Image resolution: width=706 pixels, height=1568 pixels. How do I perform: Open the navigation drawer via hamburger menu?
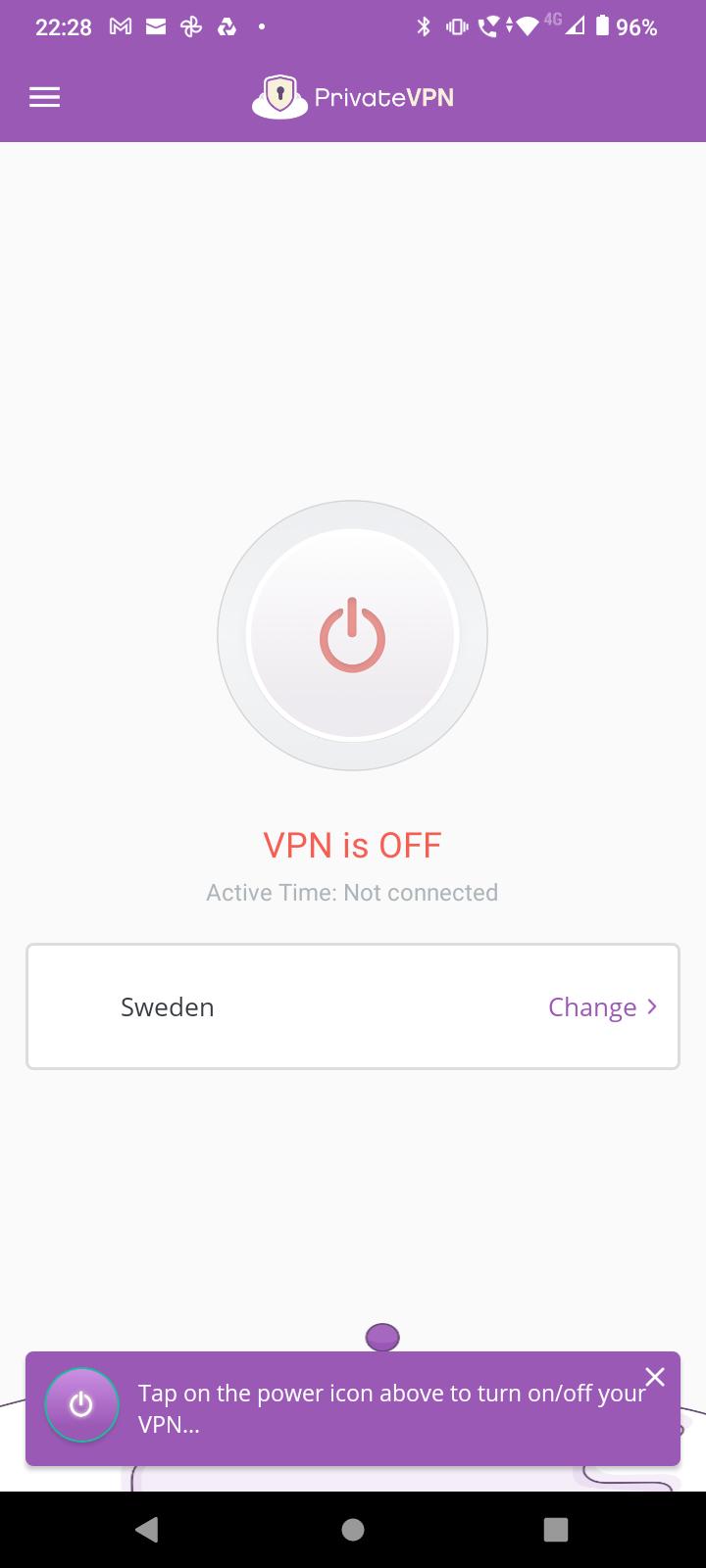coord(44,97)
